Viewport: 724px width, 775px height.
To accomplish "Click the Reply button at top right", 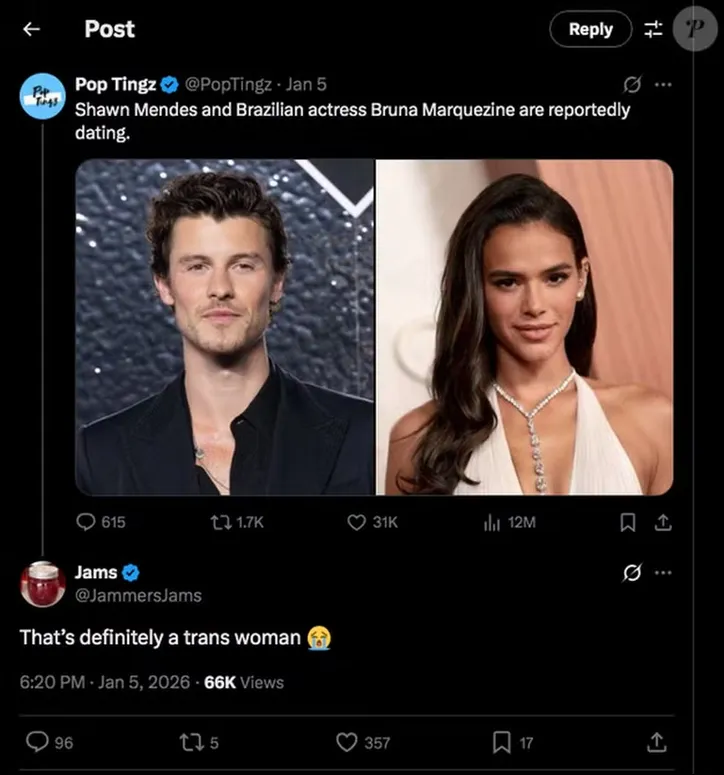I will [x=590, y=29].
